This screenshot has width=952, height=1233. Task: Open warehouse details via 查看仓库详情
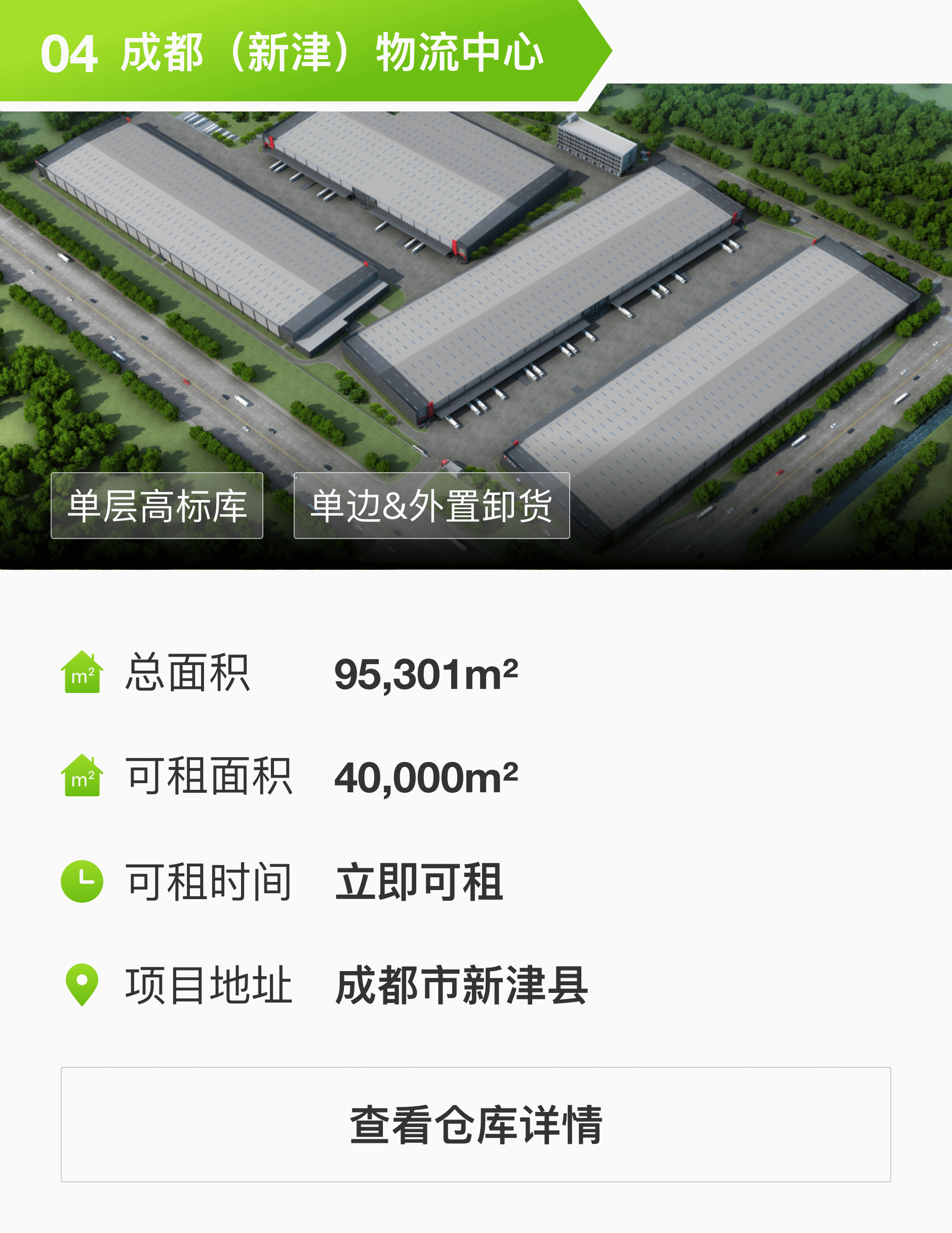click(475, 1125)
